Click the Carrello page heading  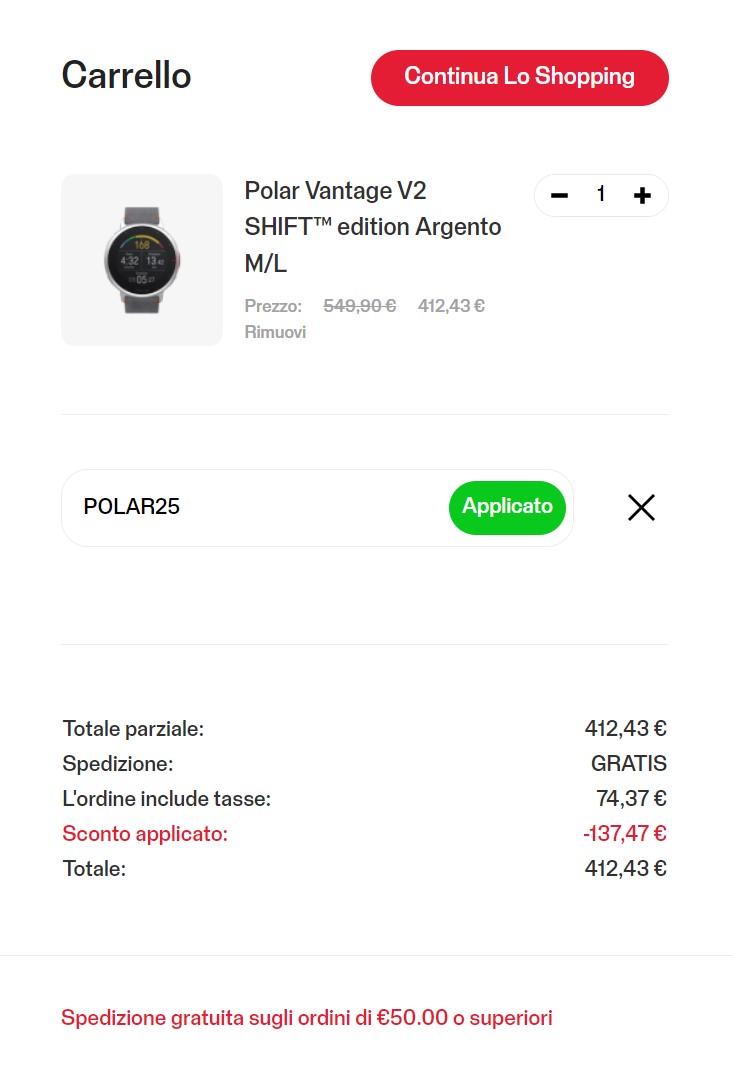coord(126,75)
